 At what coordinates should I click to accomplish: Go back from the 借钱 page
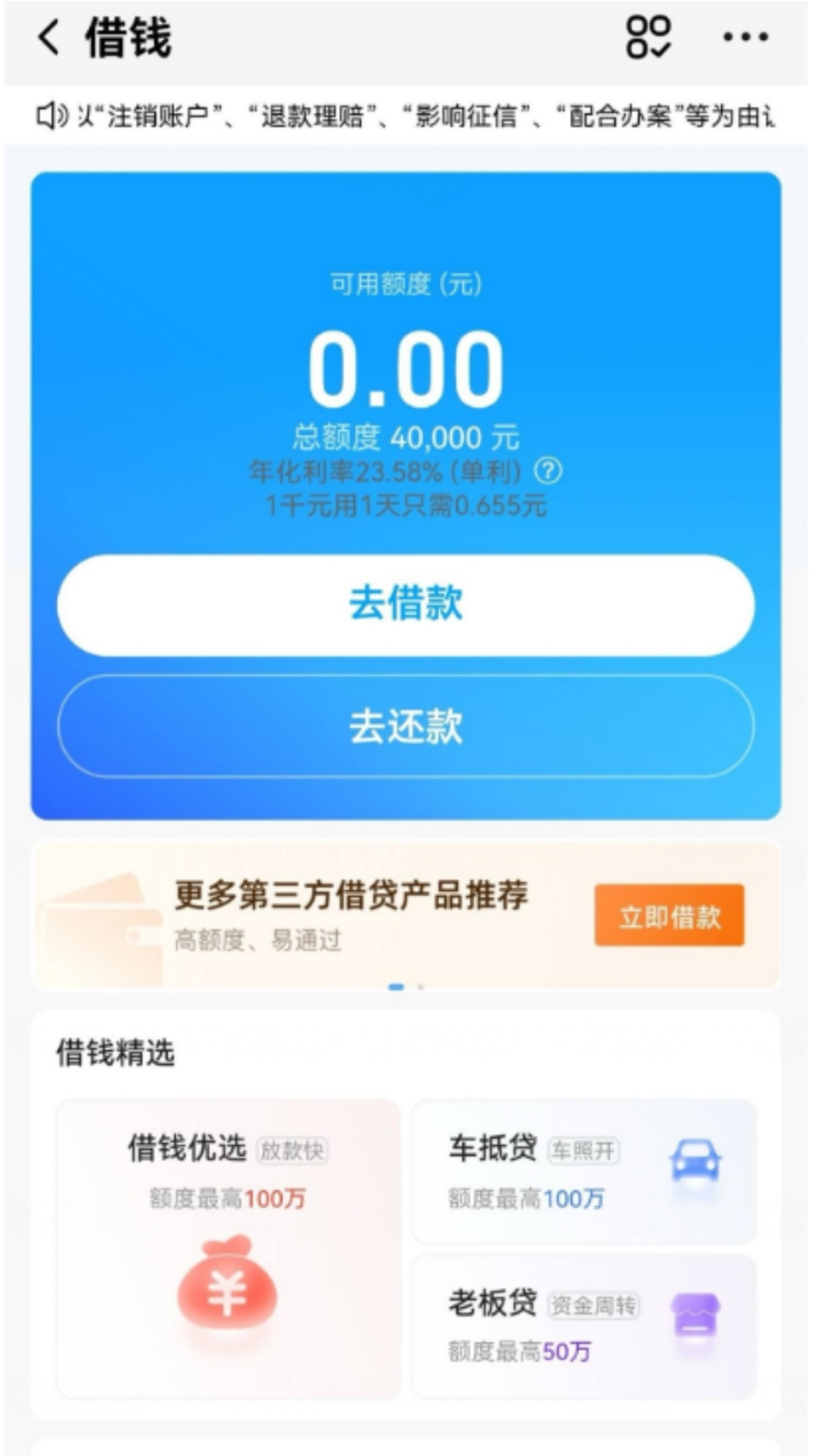[48, 37]
